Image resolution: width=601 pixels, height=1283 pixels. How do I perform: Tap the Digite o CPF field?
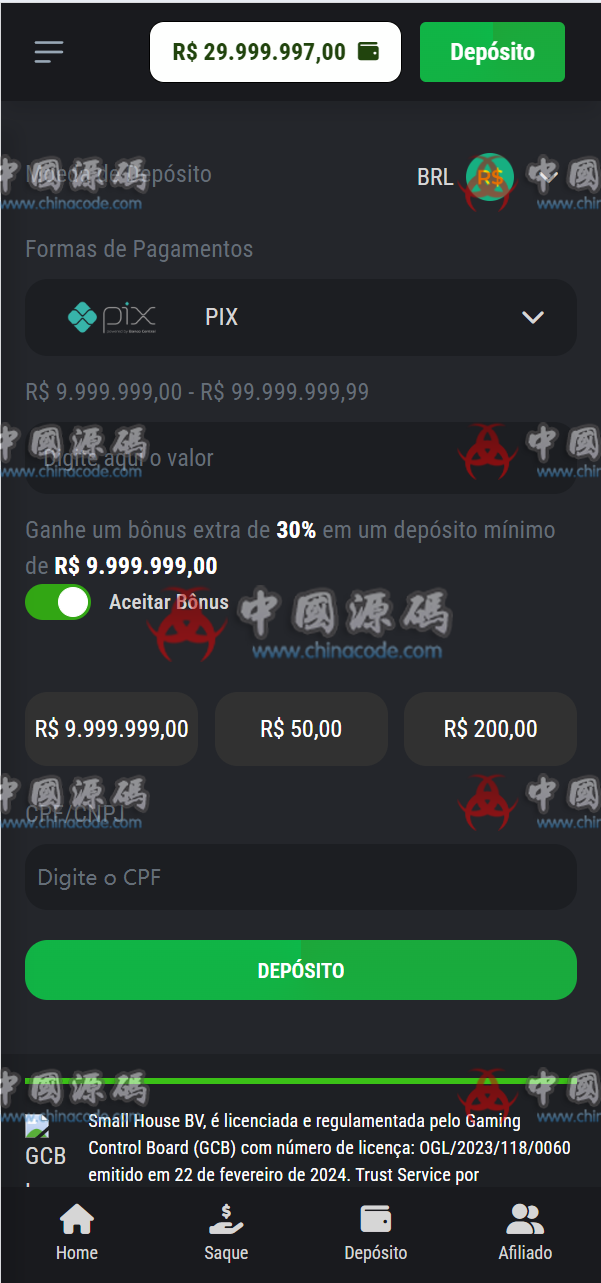point(300,877)
